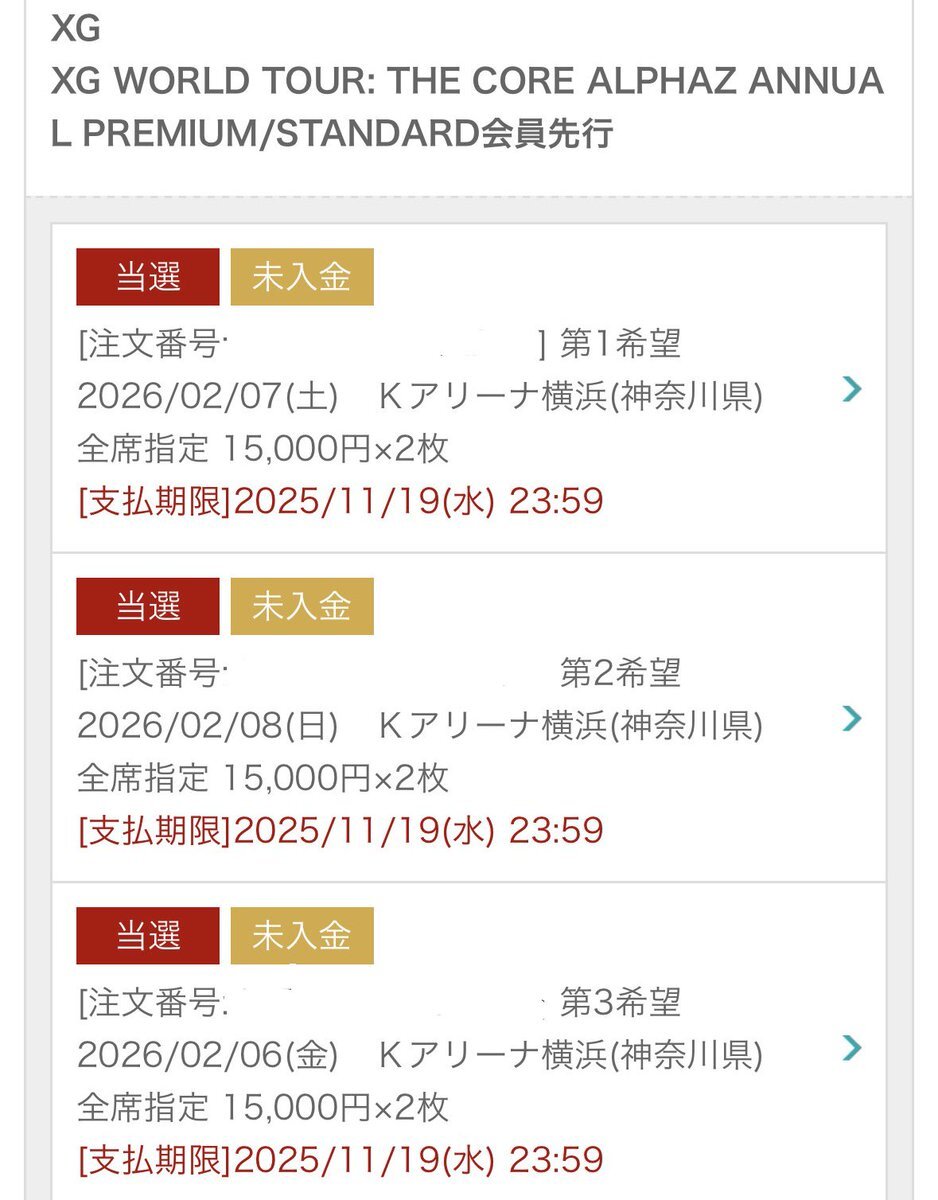The image size is (938, 1200).
Task: Open the 2026/02/06 第3希望 order details
Action: pos(851,1047)
